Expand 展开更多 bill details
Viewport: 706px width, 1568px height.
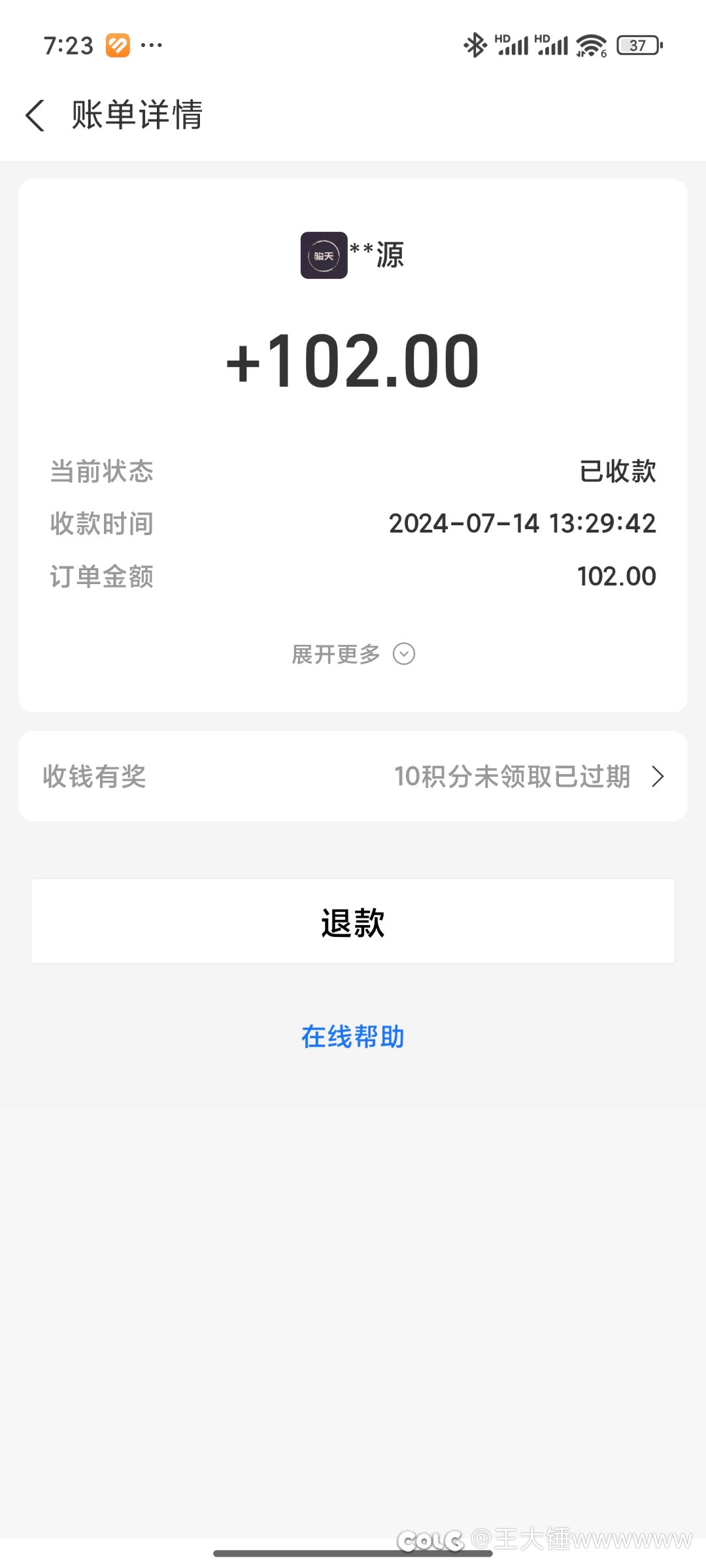click(x=353, y=654)
